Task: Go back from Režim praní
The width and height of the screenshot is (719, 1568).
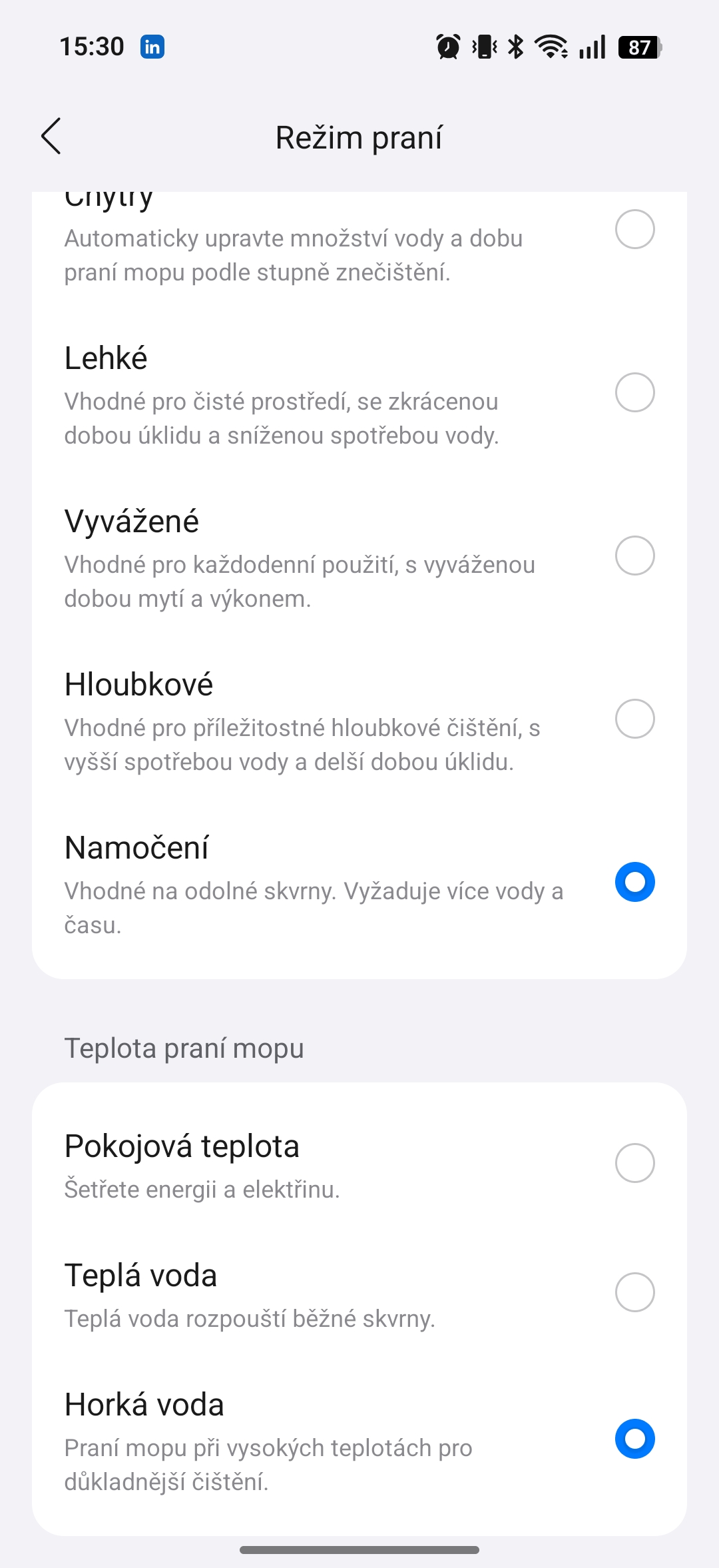Action: pyautogui.click(x=51, y=137)
